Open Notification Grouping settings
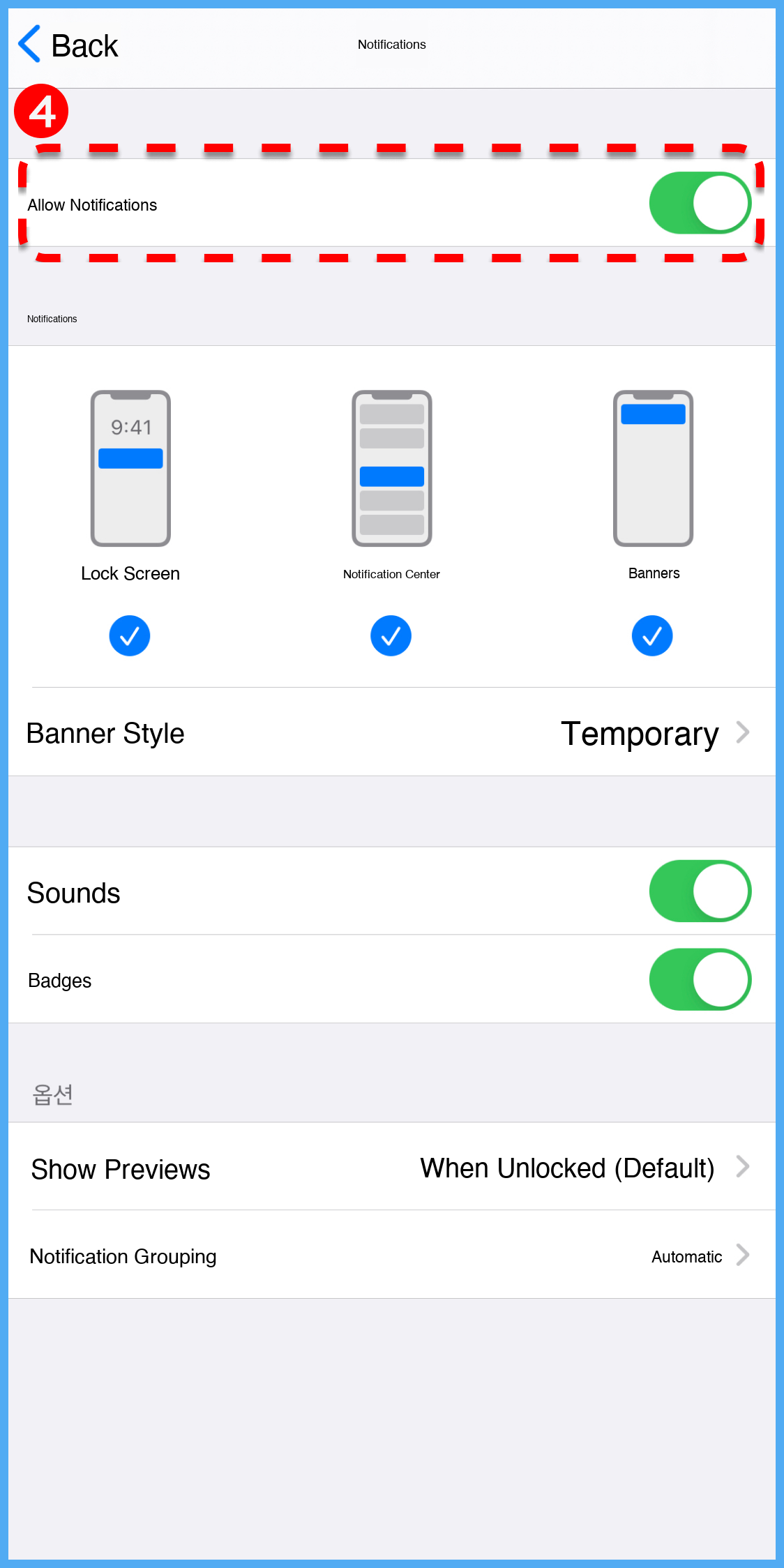Image resolution: width=784 pixels, height=1568 pixels. pyautogui.click(x=391, y=1256)
